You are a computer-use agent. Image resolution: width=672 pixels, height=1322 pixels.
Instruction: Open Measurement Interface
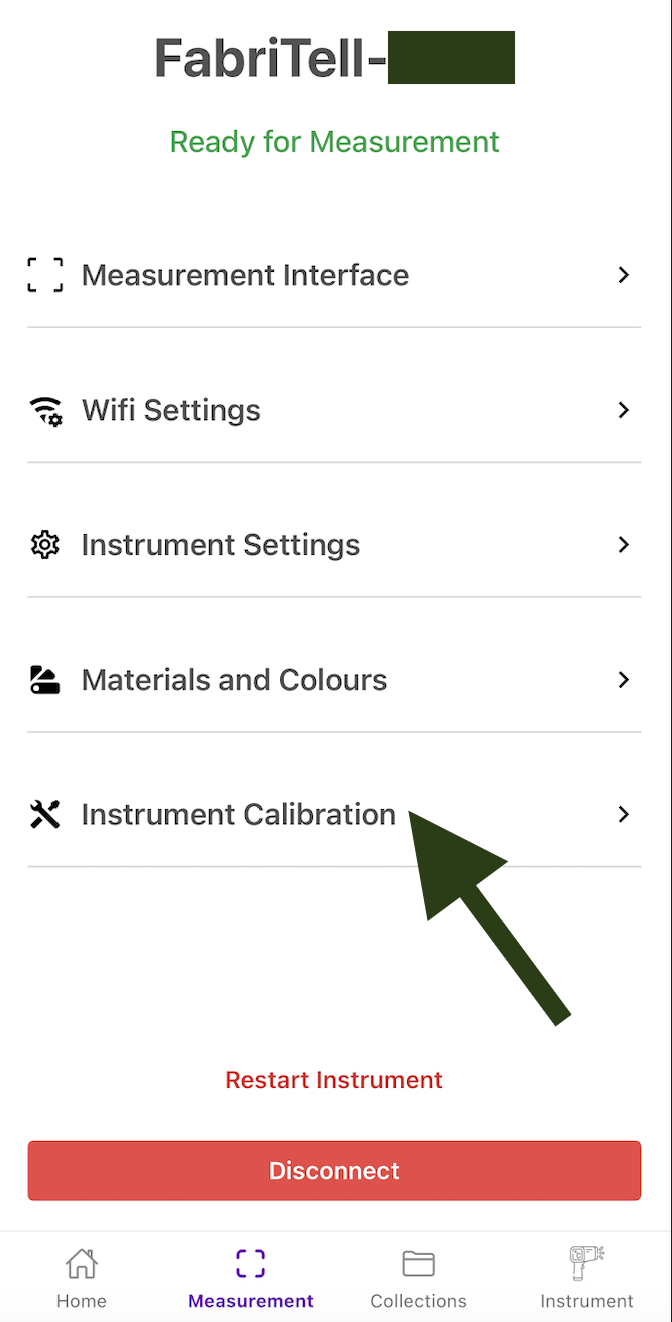click(x=245, y=275)
